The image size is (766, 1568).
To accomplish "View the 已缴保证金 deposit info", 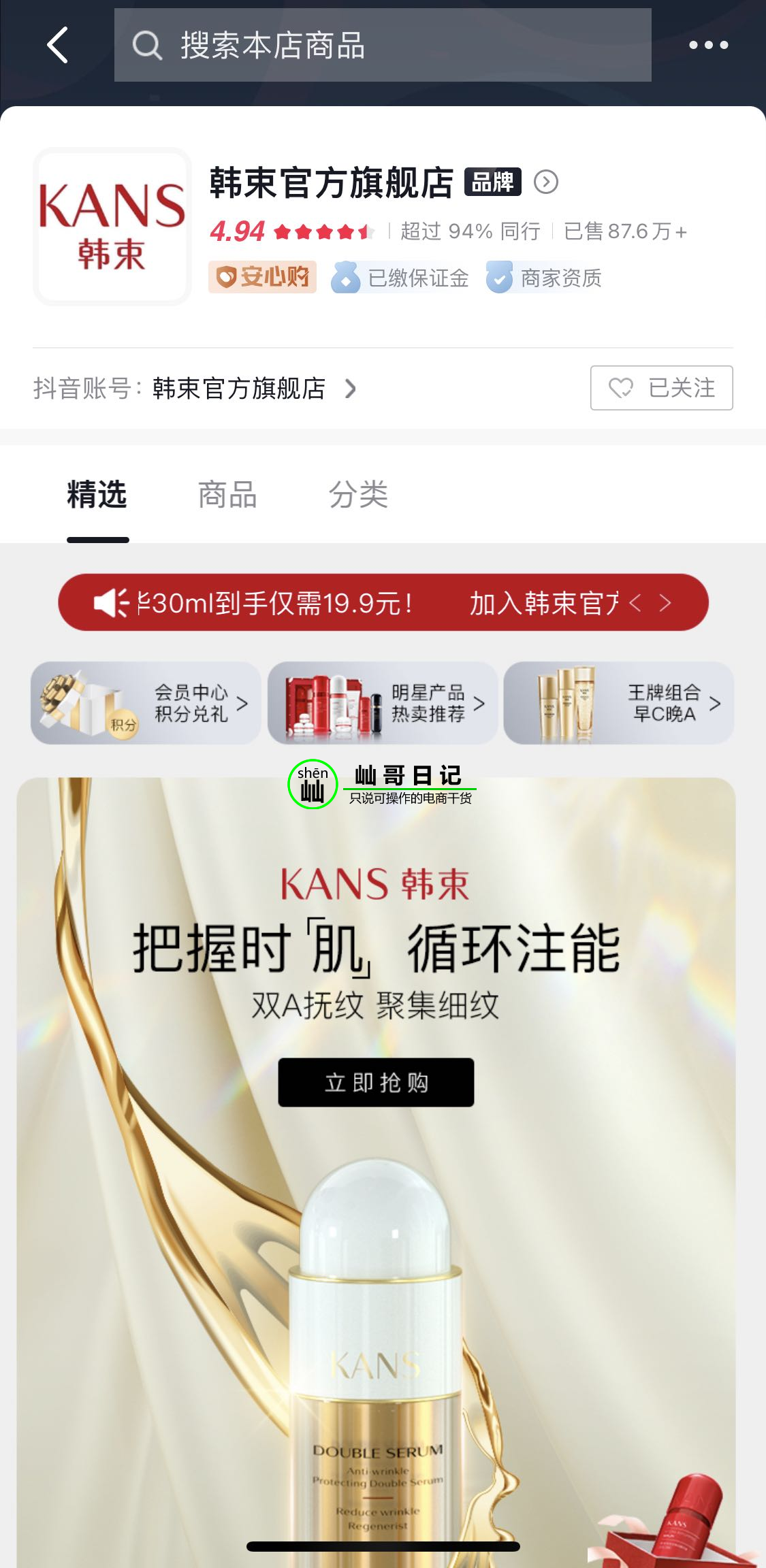I will [400, 278].
